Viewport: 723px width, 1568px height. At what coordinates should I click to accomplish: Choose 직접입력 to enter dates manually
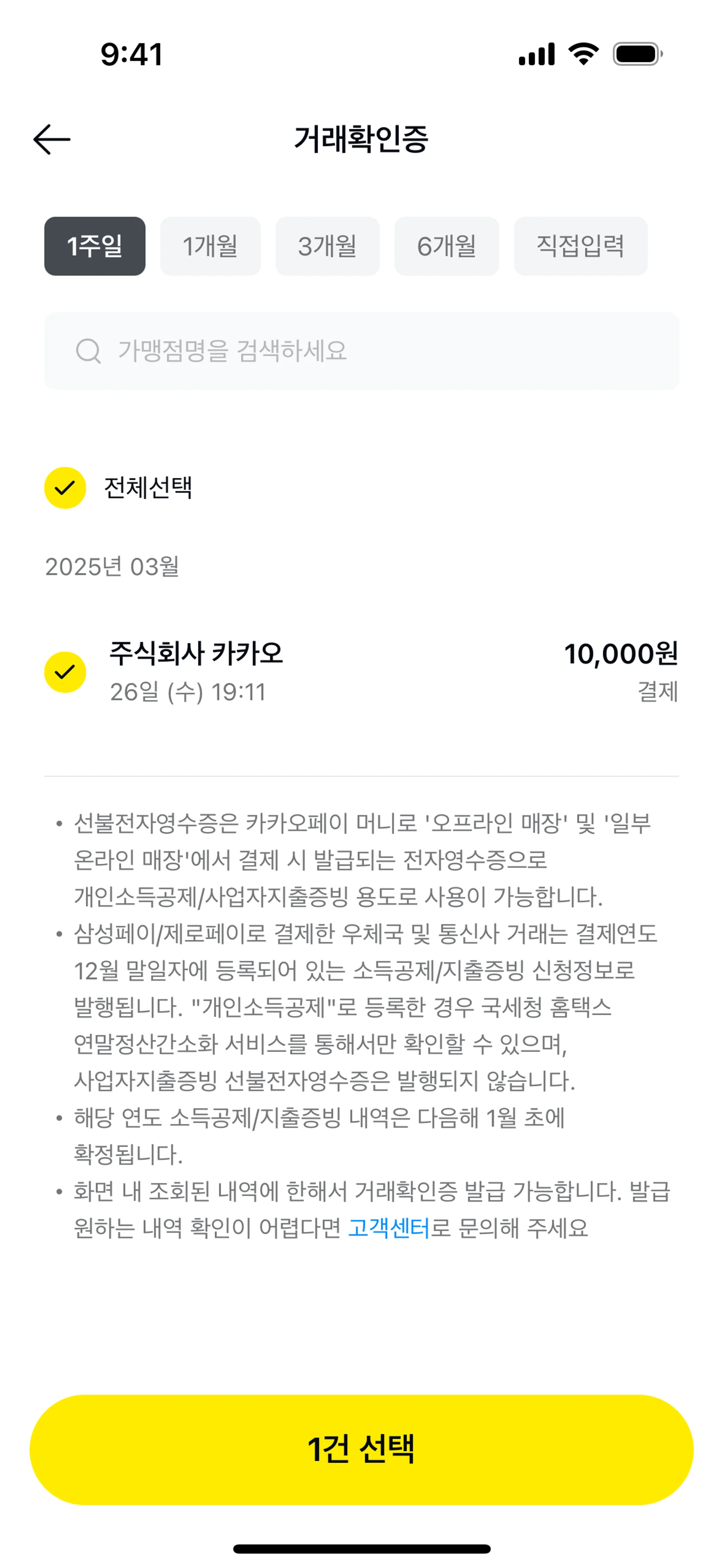coord(580,246)
